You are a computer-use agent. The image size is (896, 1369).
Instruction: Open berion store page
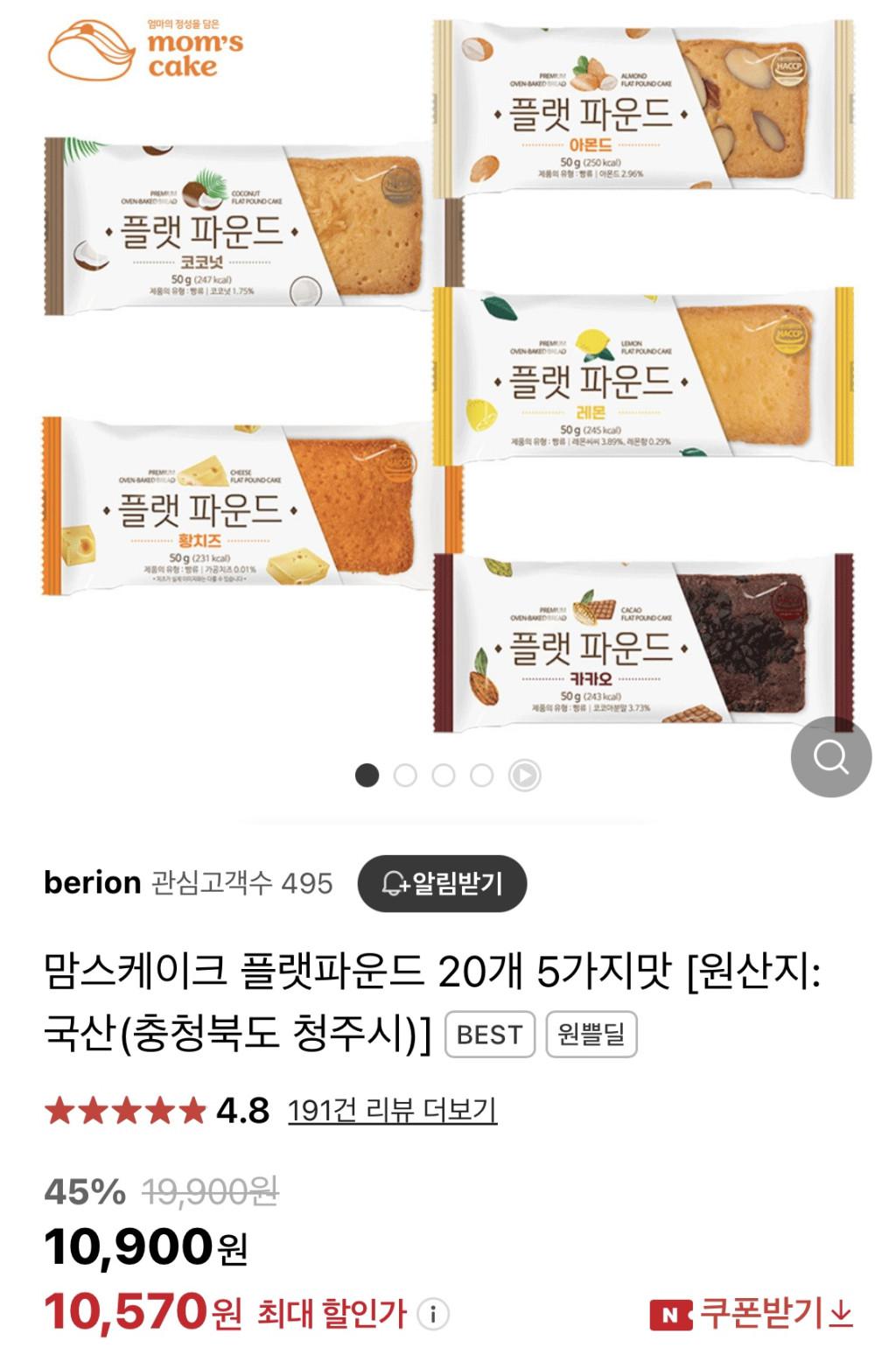[x=92, y=882]
